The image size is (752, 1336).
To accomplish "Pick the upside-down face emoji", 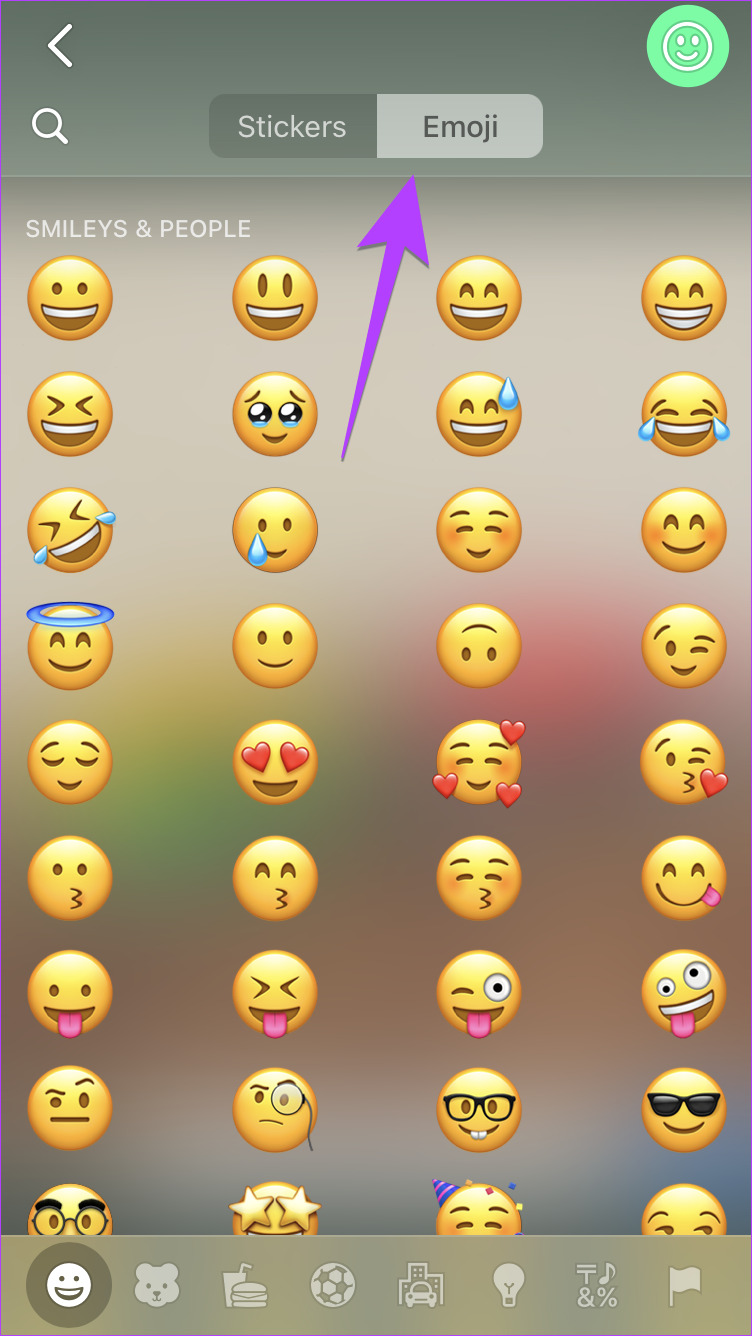I will point(479,646).
